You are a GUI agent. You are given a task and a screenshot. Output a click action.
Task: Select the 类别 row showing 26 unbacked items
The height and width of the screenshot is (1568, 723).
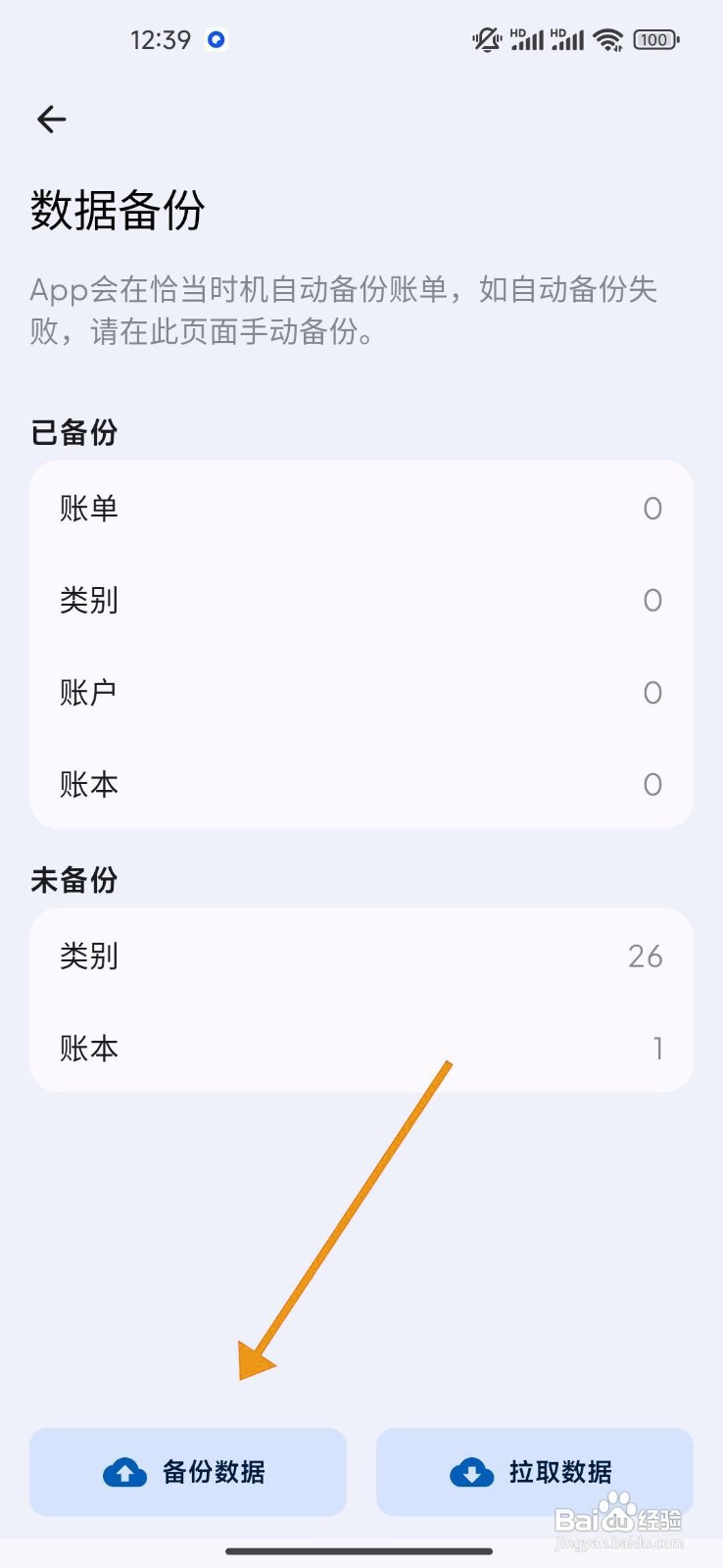[x=361, y=955]
